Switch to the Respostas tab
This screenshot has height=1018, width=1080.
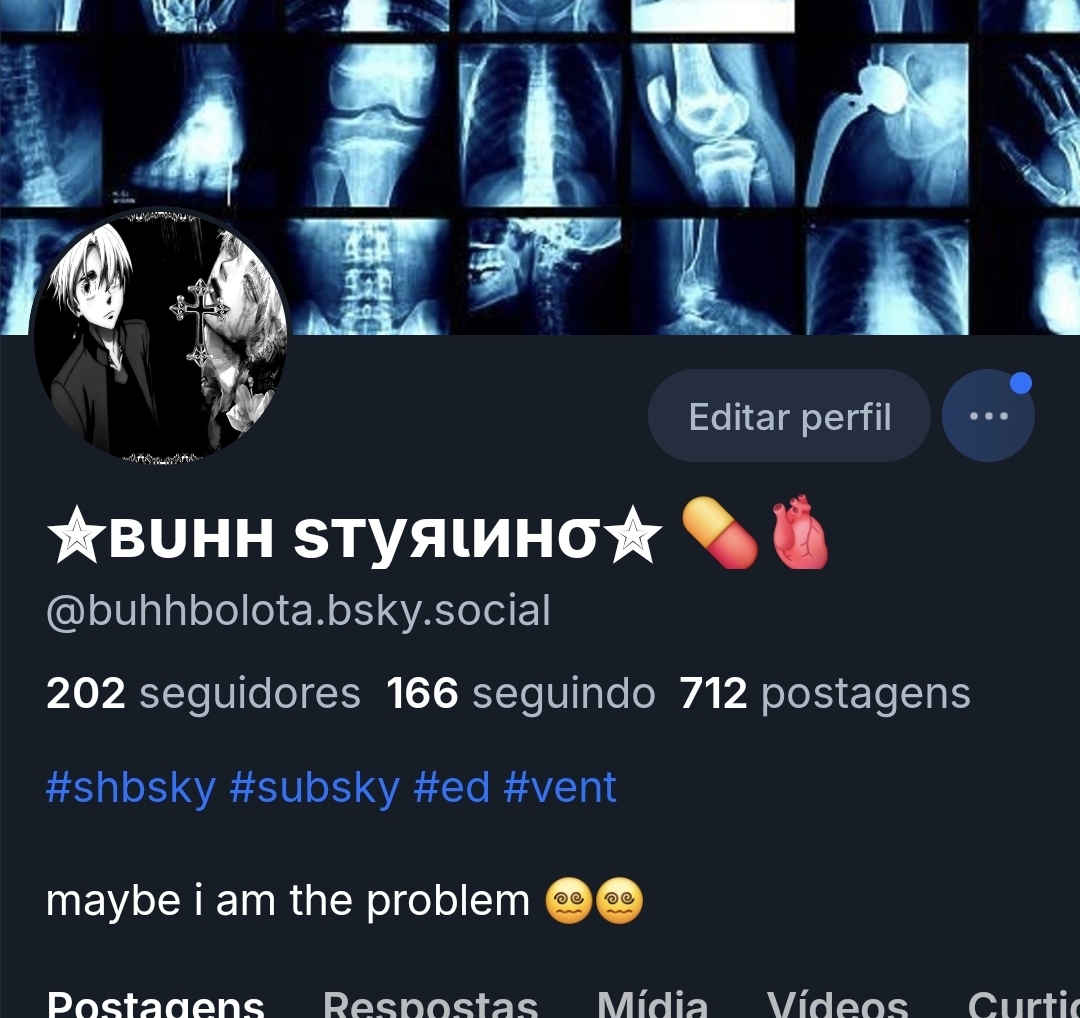point(430,1003)
